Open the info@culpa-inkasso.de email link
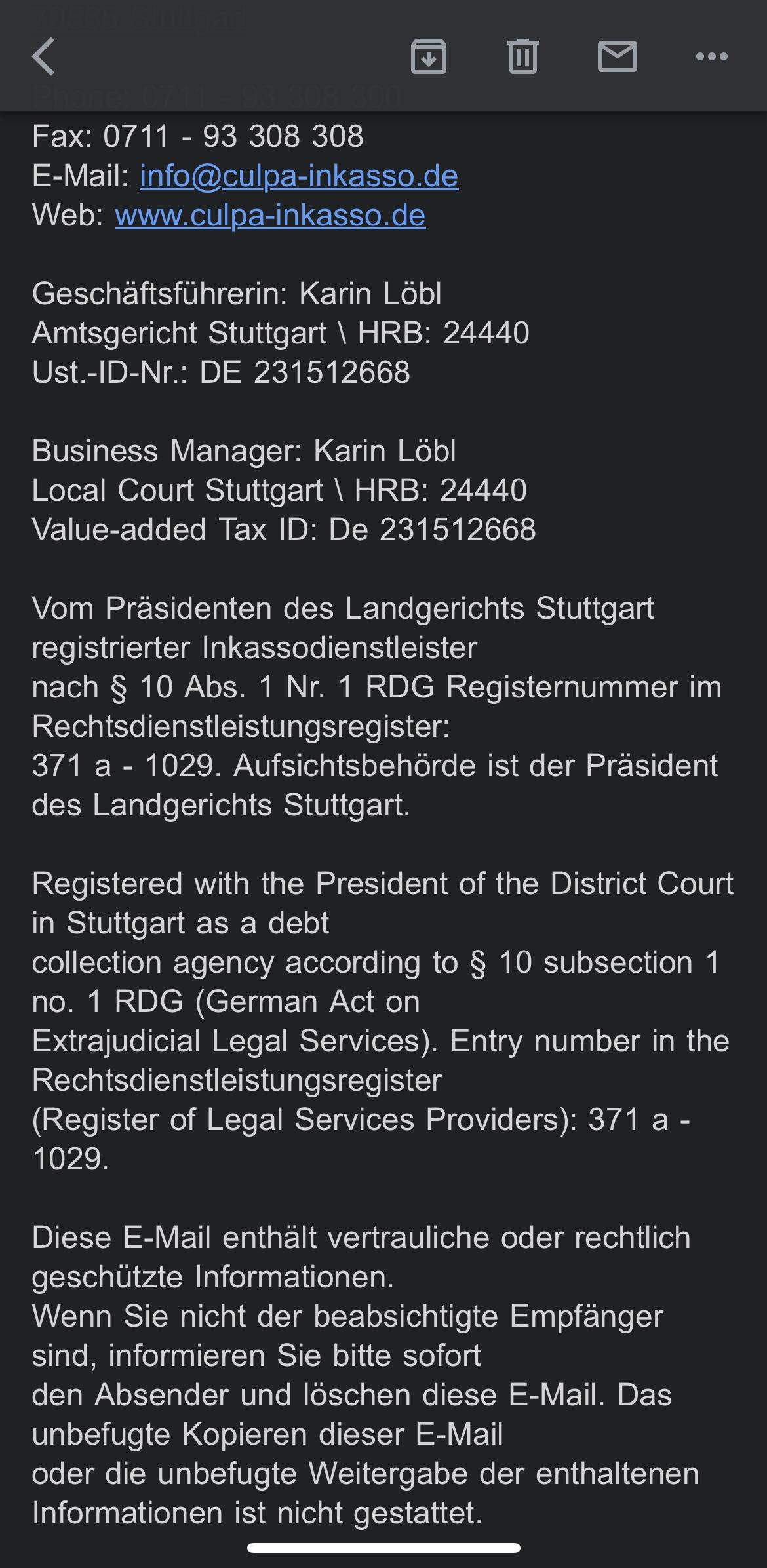Screen dimensions: 767x1568 299,176
